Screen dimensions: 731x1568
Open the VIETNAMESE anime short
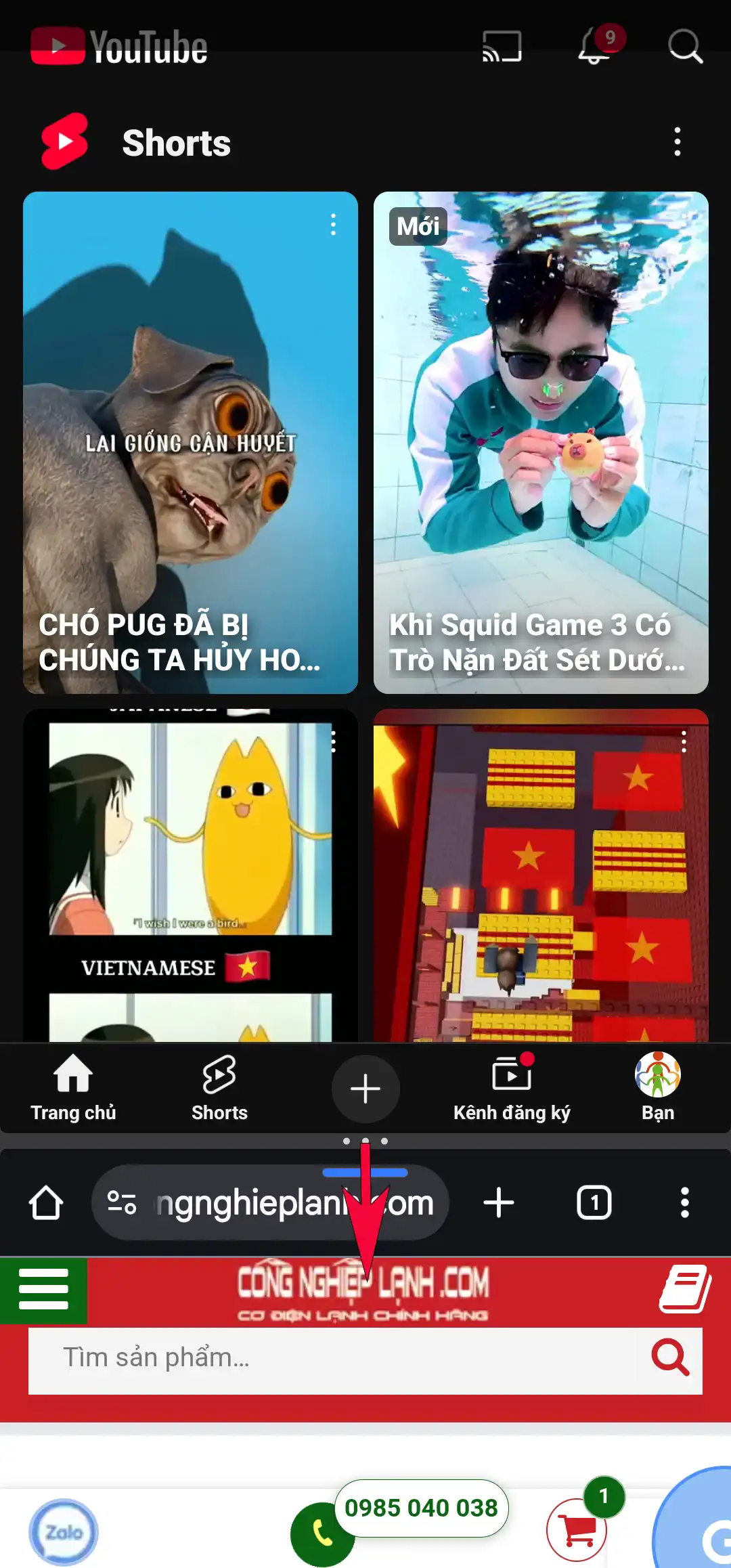pyautogui.click(x=190, y=875)
